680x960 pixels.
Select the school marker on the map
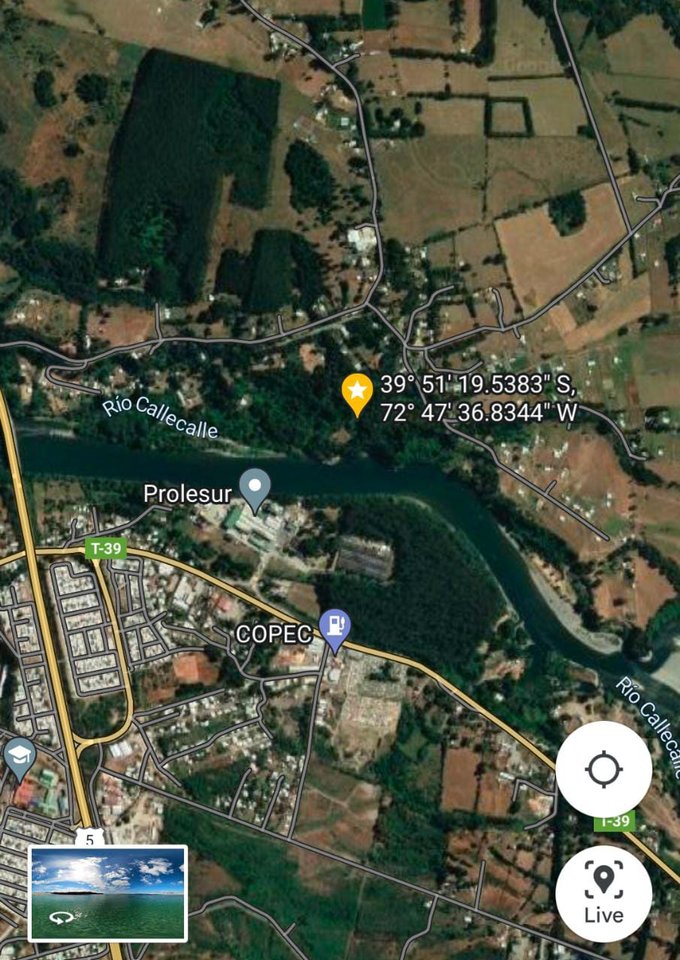coord(18,759)
